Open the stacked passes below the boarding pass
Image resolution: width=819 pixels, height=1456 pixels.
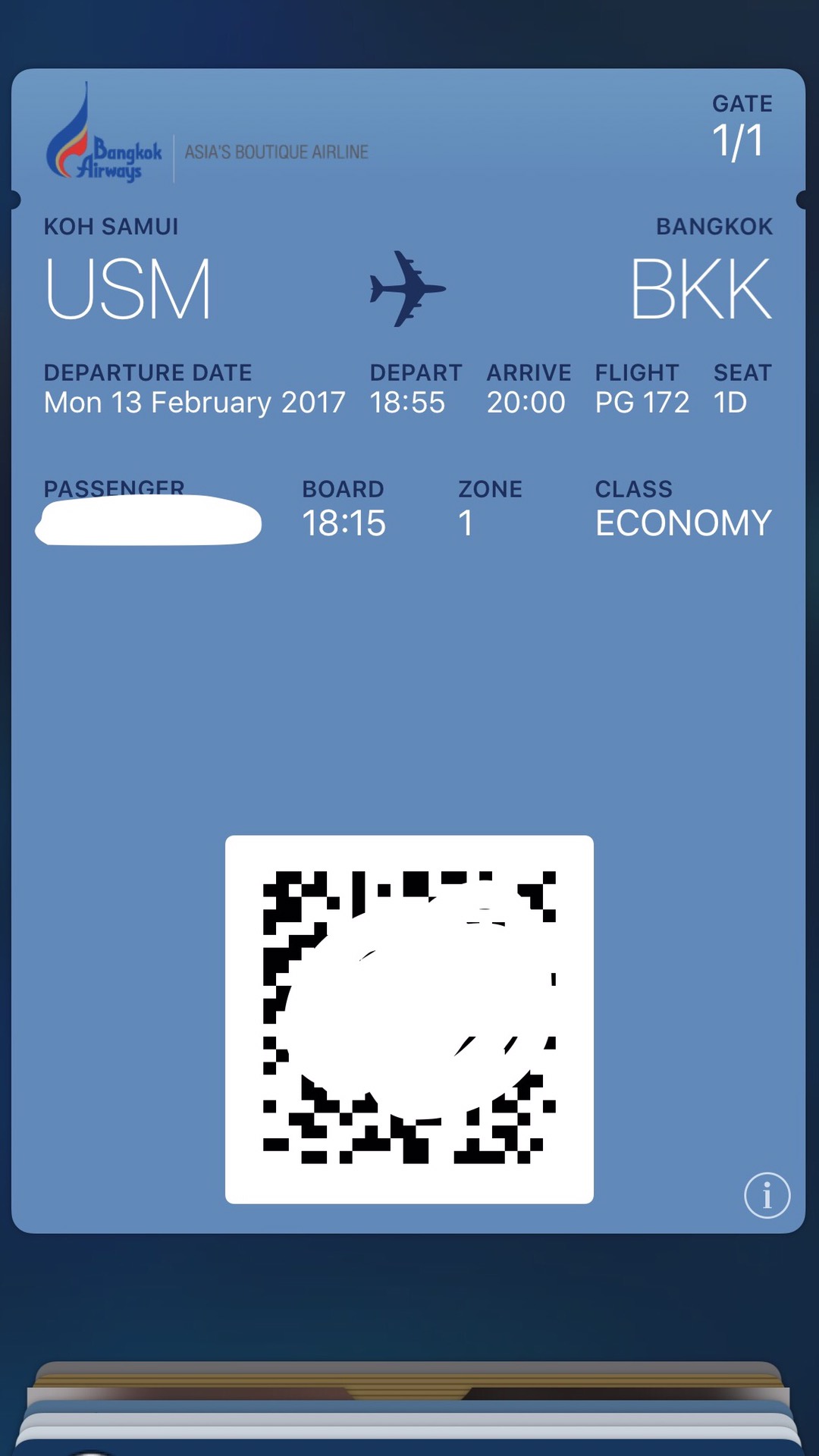409,1407
